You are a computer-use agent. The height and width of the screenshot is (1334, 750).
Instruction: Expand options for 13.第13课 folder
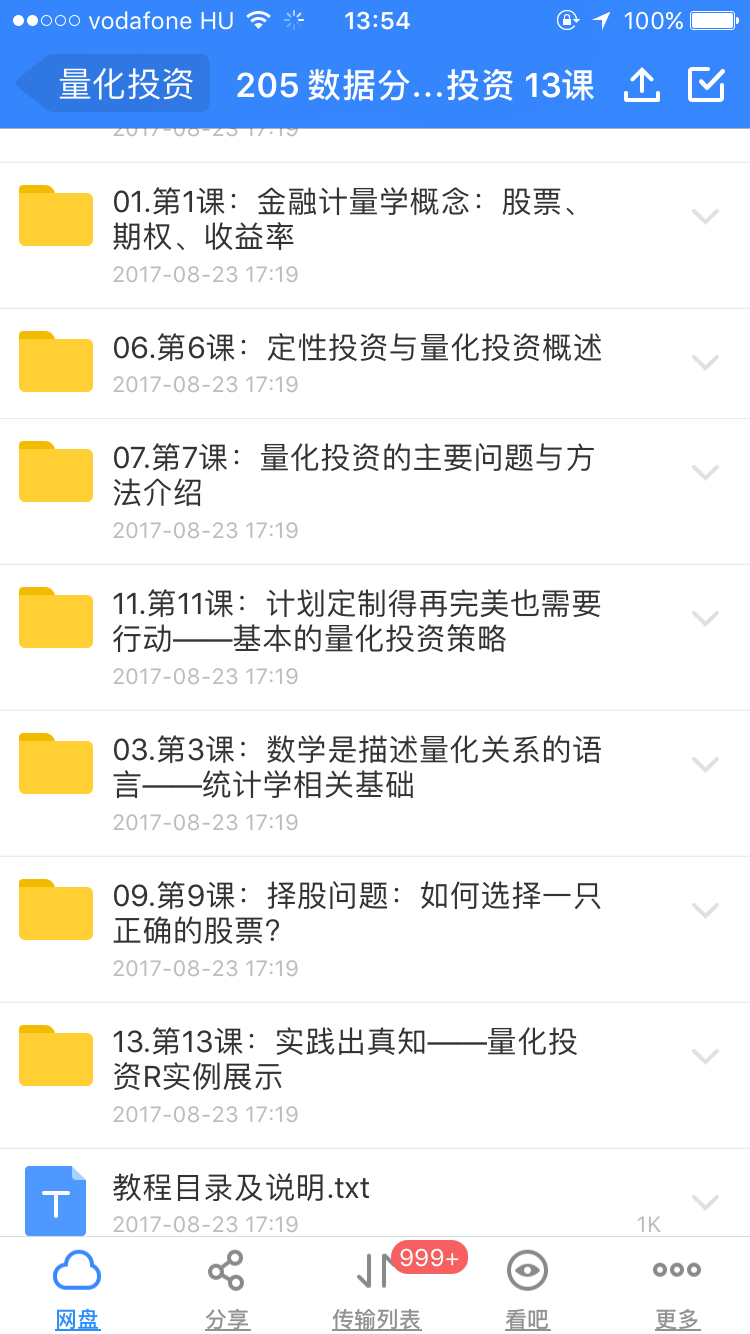705,1057
